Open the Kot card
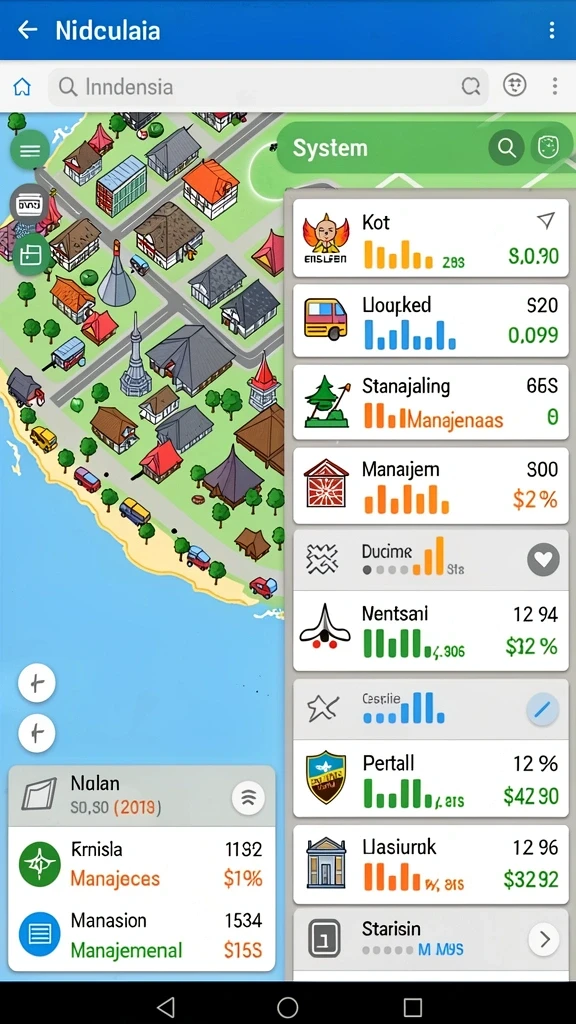576x1024 pixels. pos(431,240)
